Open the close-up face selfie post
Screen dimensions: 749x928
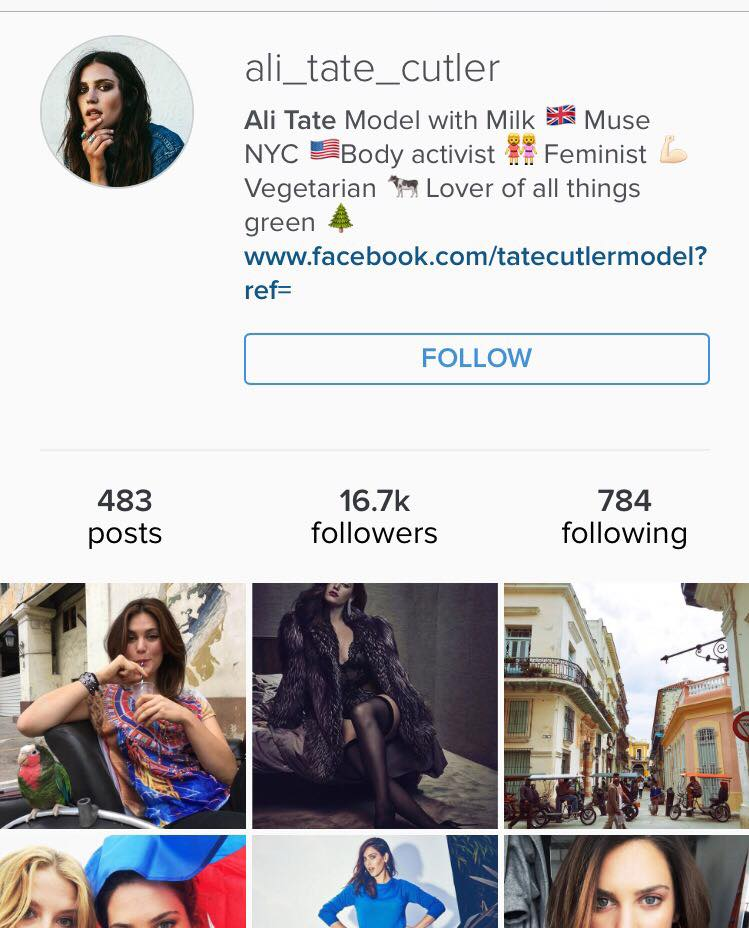coord(626,882)
